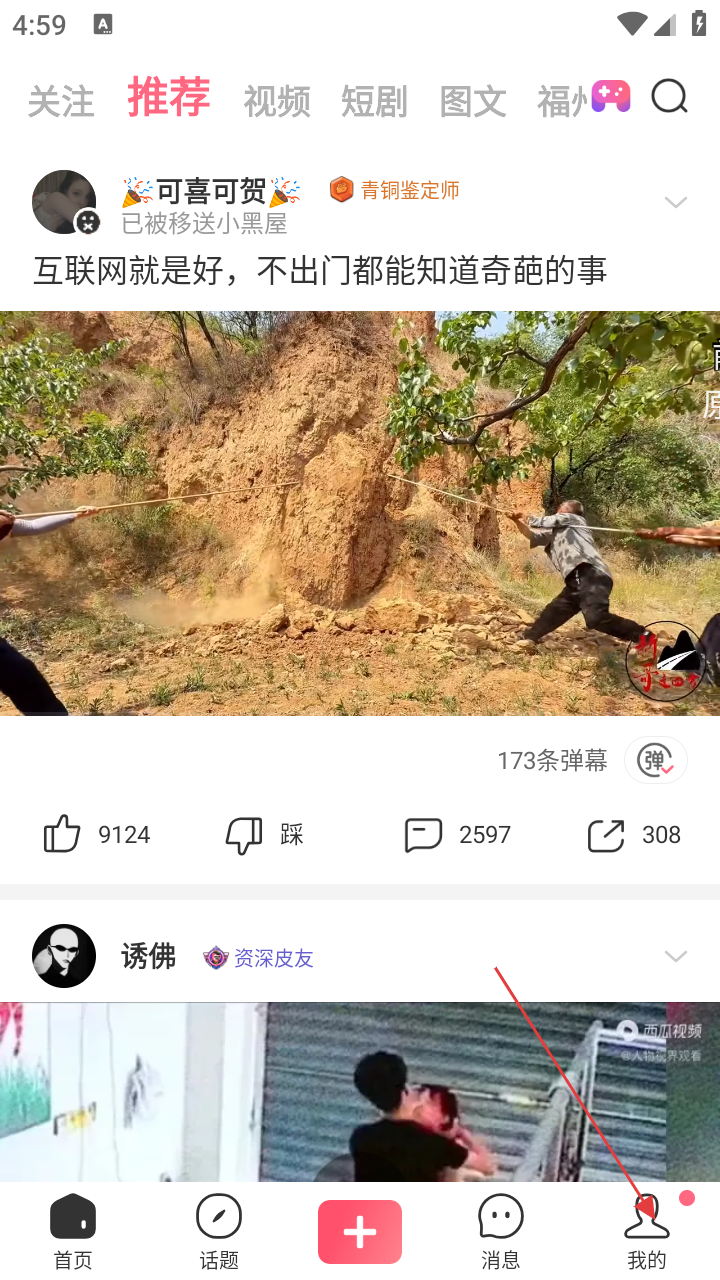720x1280 pixels.
Task: Switch to the 关注 tab
Action: pyautogui.click(x=61, y=101)
